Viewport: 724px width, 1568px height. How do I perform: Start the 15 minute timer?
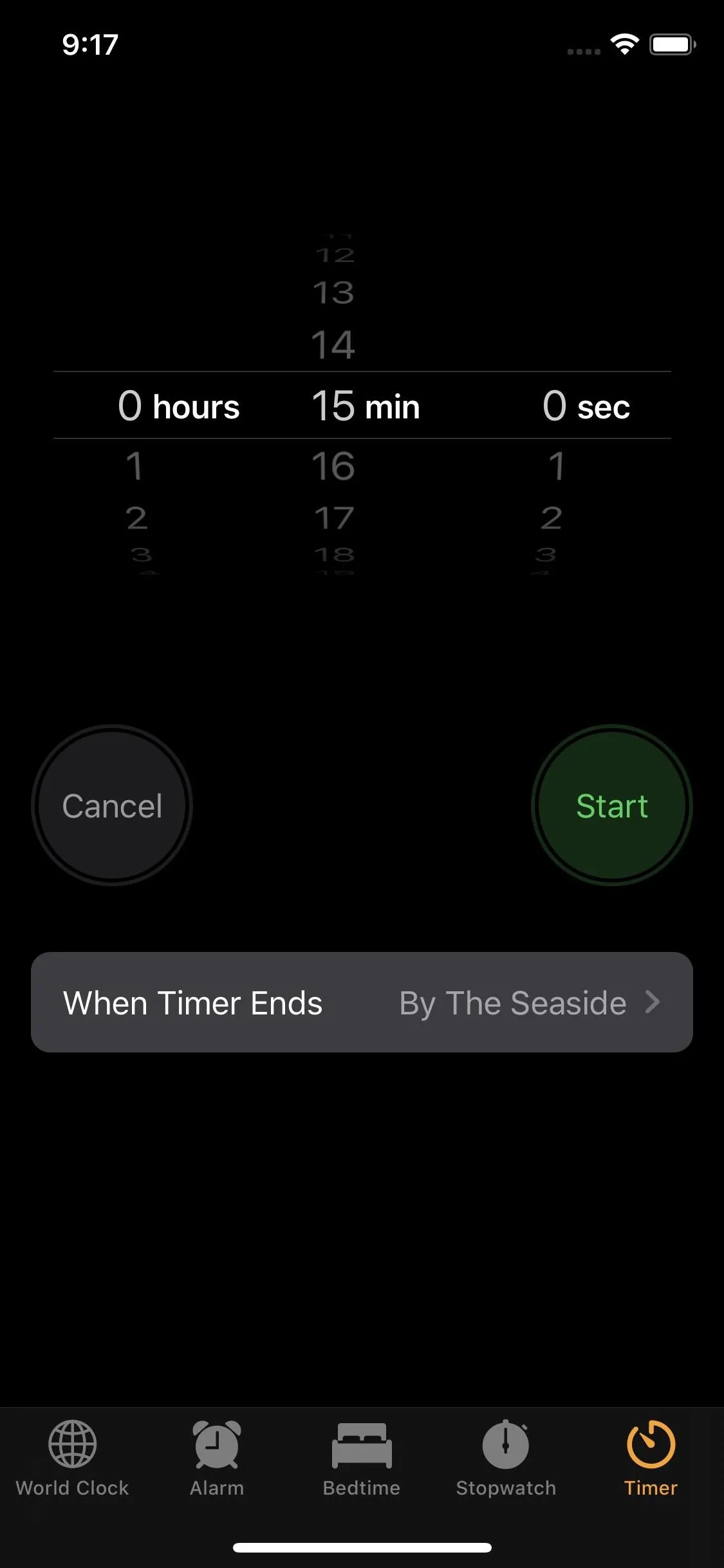tap(611, 805)
